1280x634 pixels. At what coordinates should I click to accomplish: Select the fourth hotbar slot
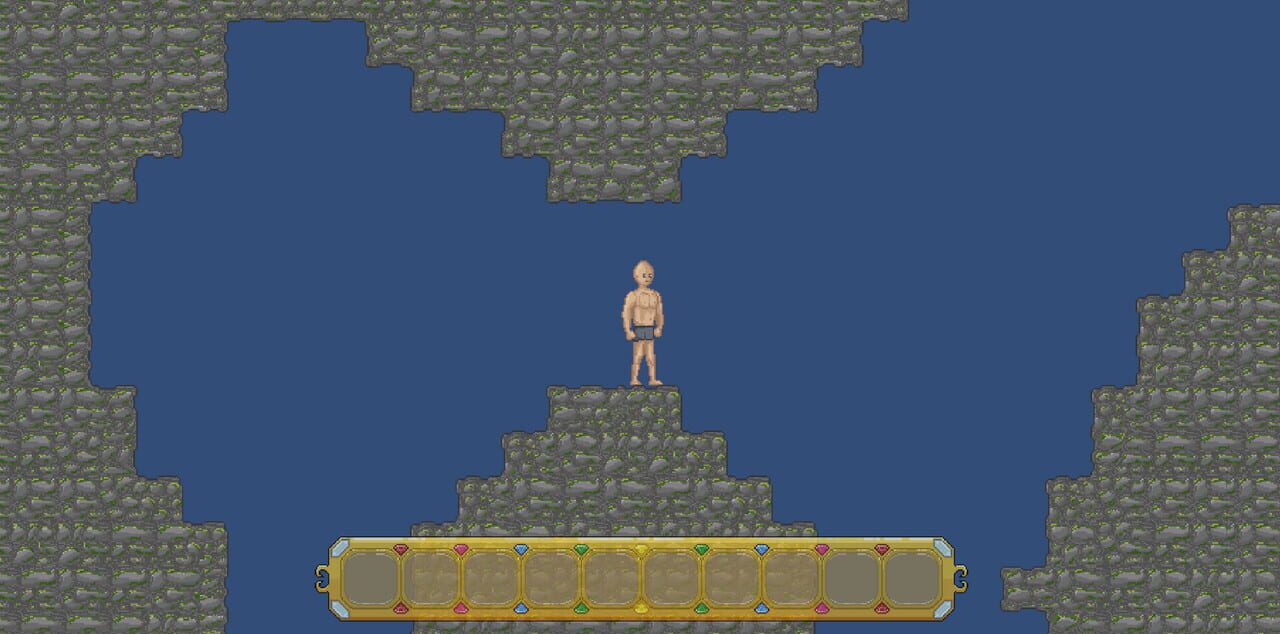click(551, 579)
